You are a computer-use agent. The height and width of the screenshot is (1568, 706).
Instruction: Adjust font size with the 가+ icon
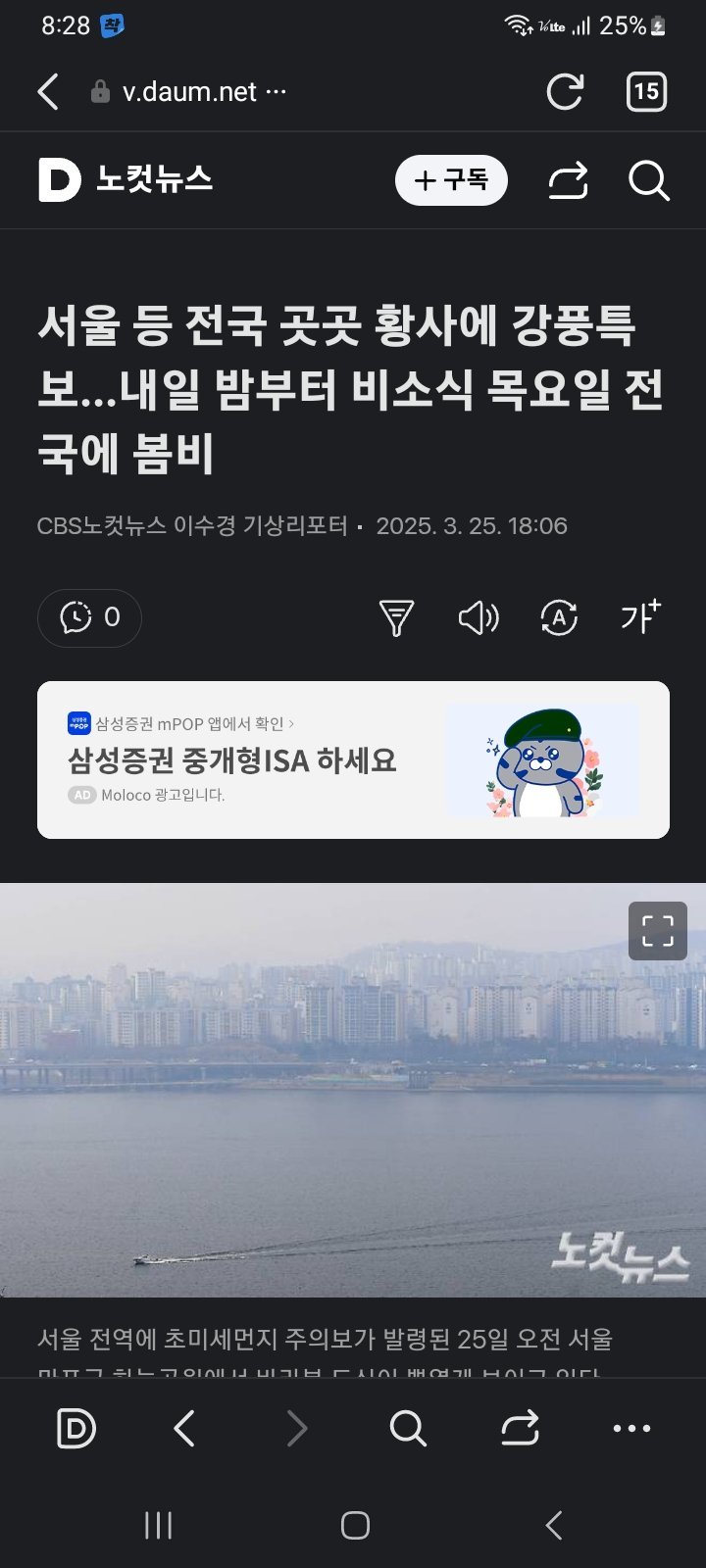(x=640, y=617)
